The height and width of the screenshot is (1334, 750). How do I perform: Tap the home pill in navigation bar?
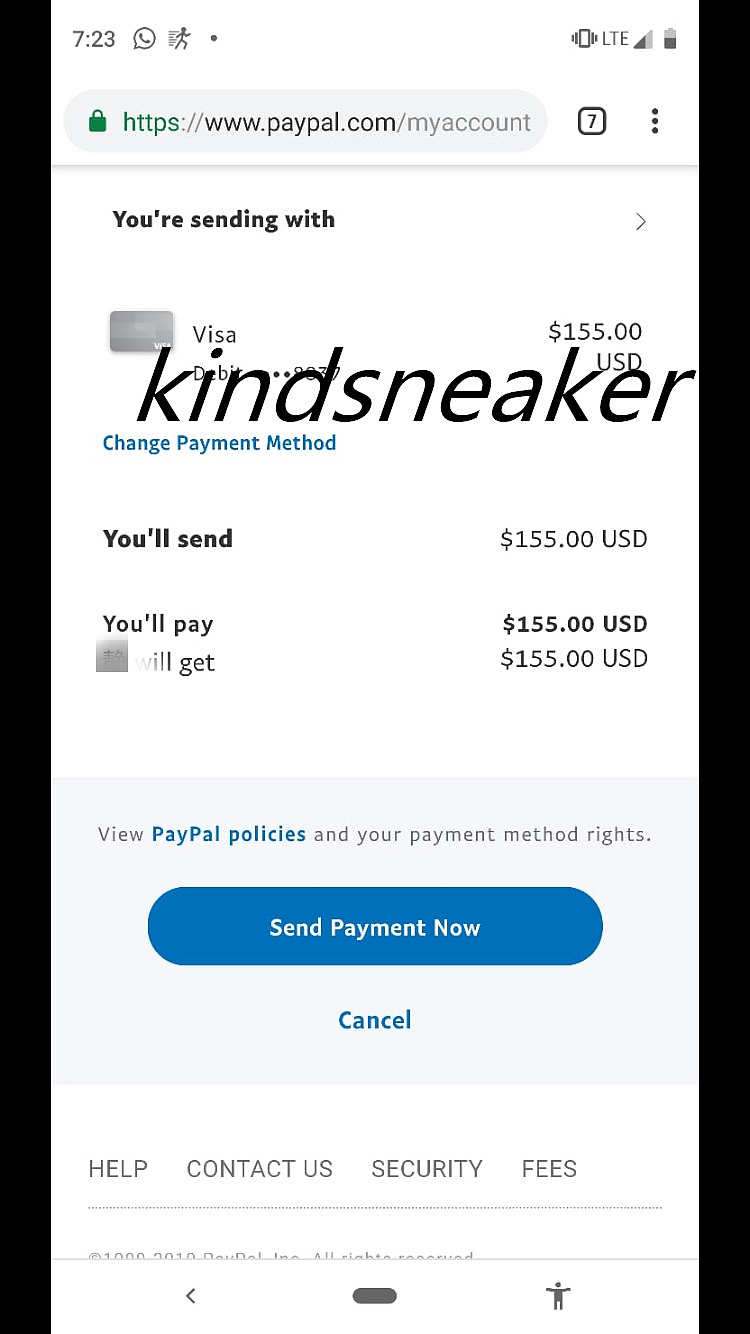[x=375, y=1296]
